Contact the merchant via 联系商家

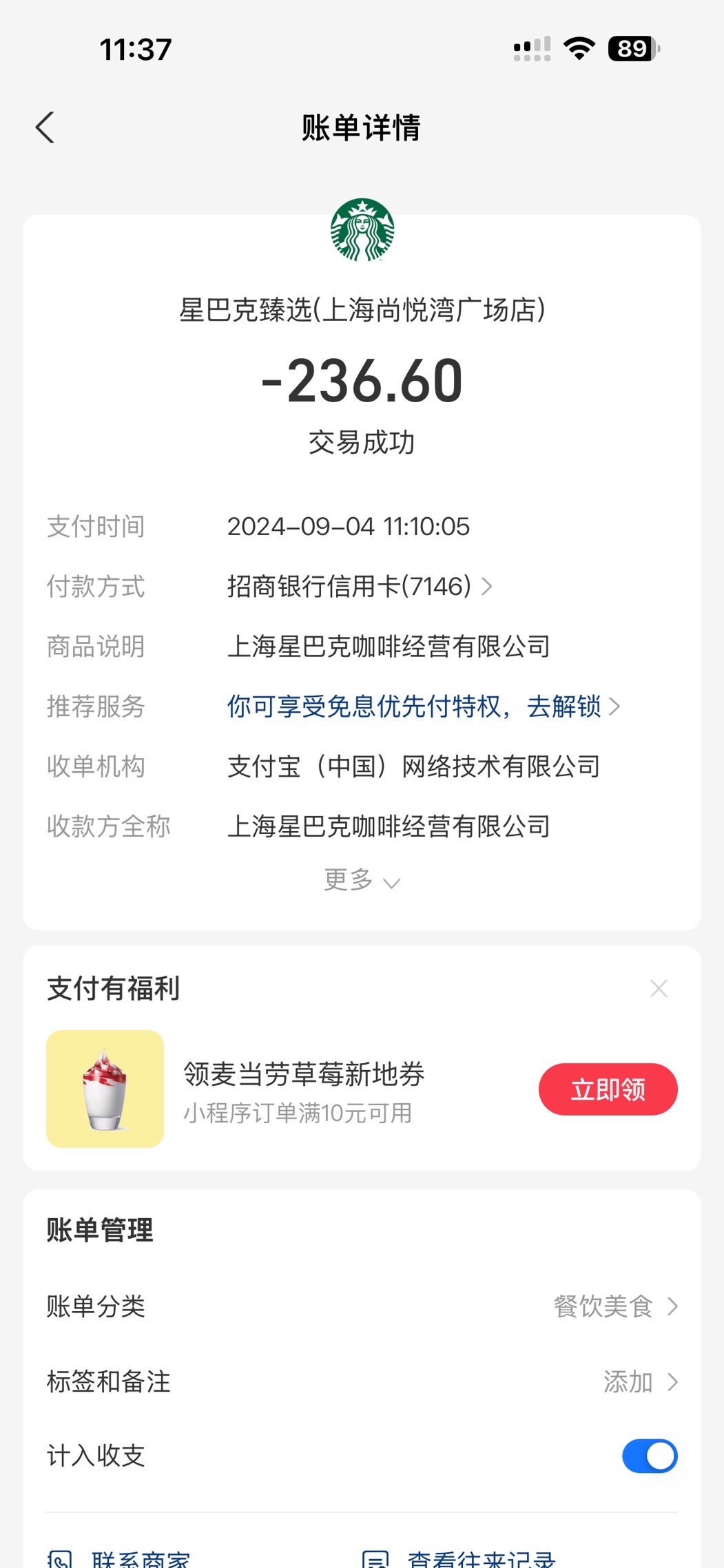click(118, 1558)
